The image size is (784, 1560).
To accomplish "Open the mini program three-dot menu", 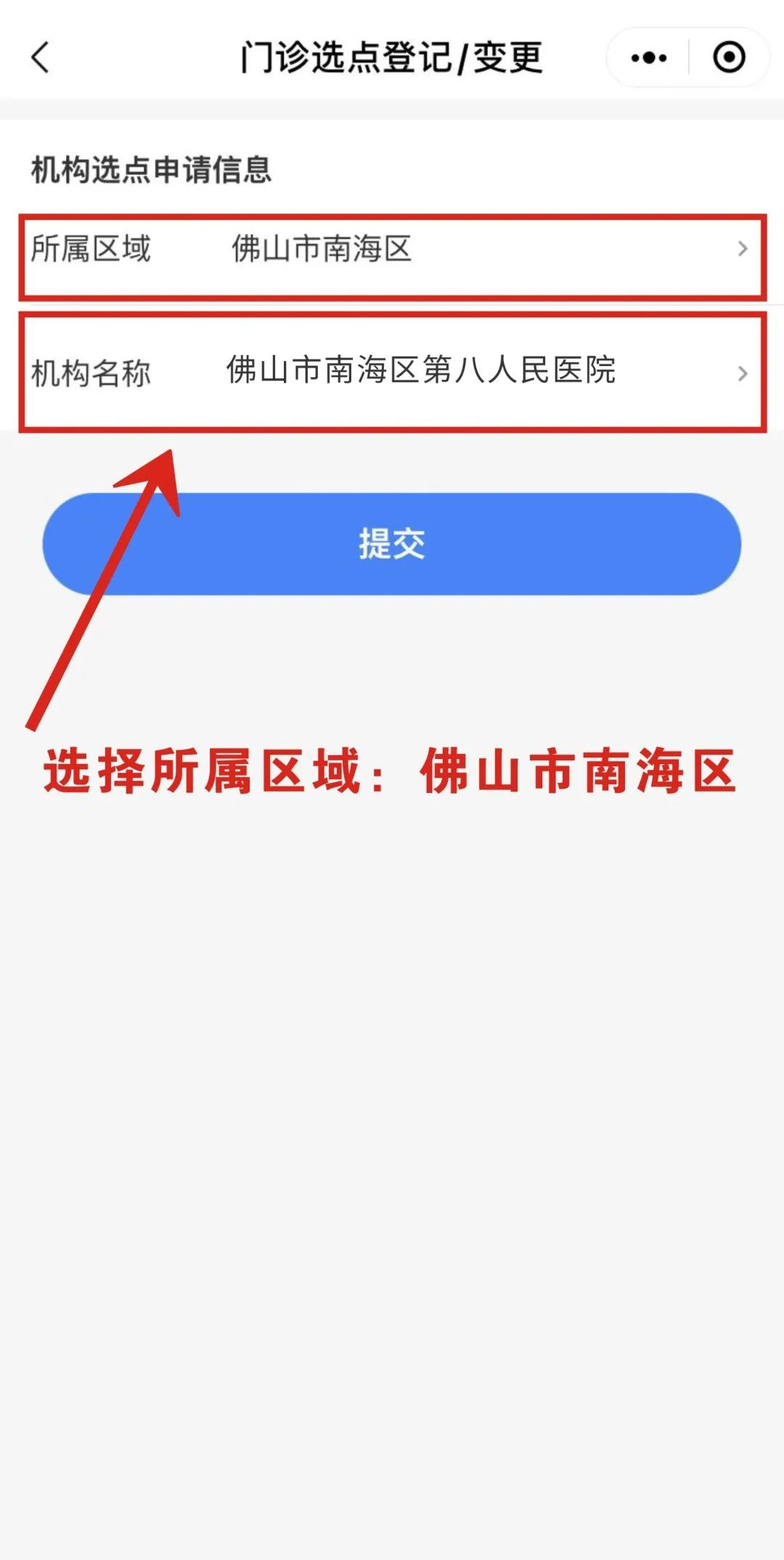I will [x=648, y=57].
